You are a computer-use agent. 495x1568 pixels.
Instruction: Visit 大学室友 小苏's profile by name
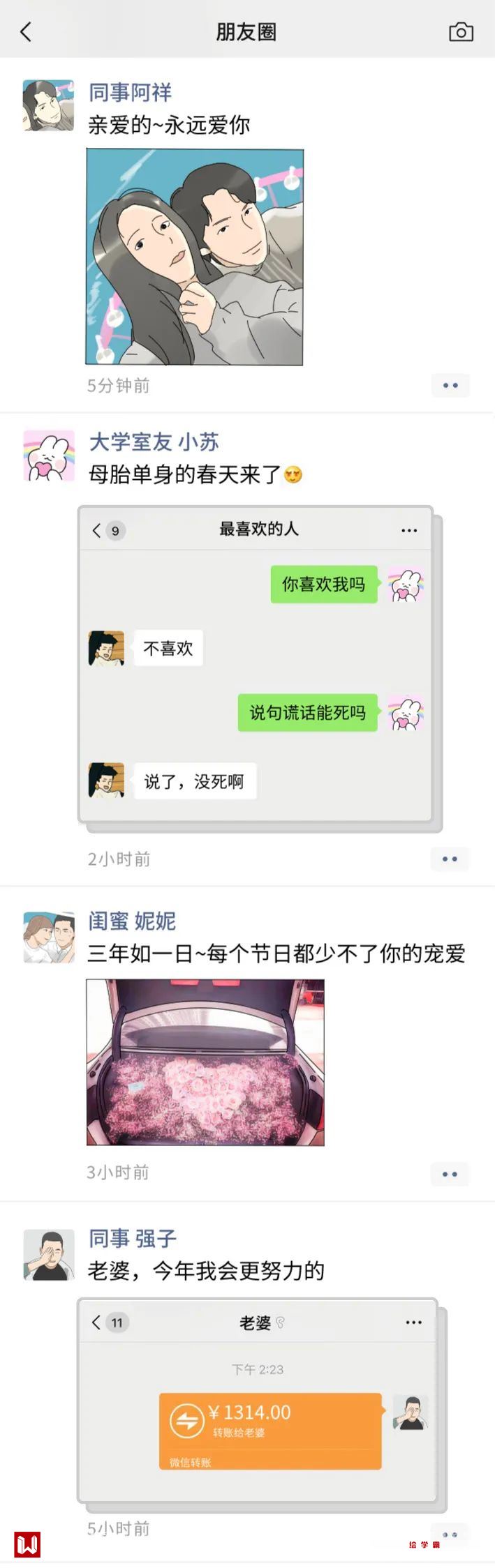click(154, 442)
